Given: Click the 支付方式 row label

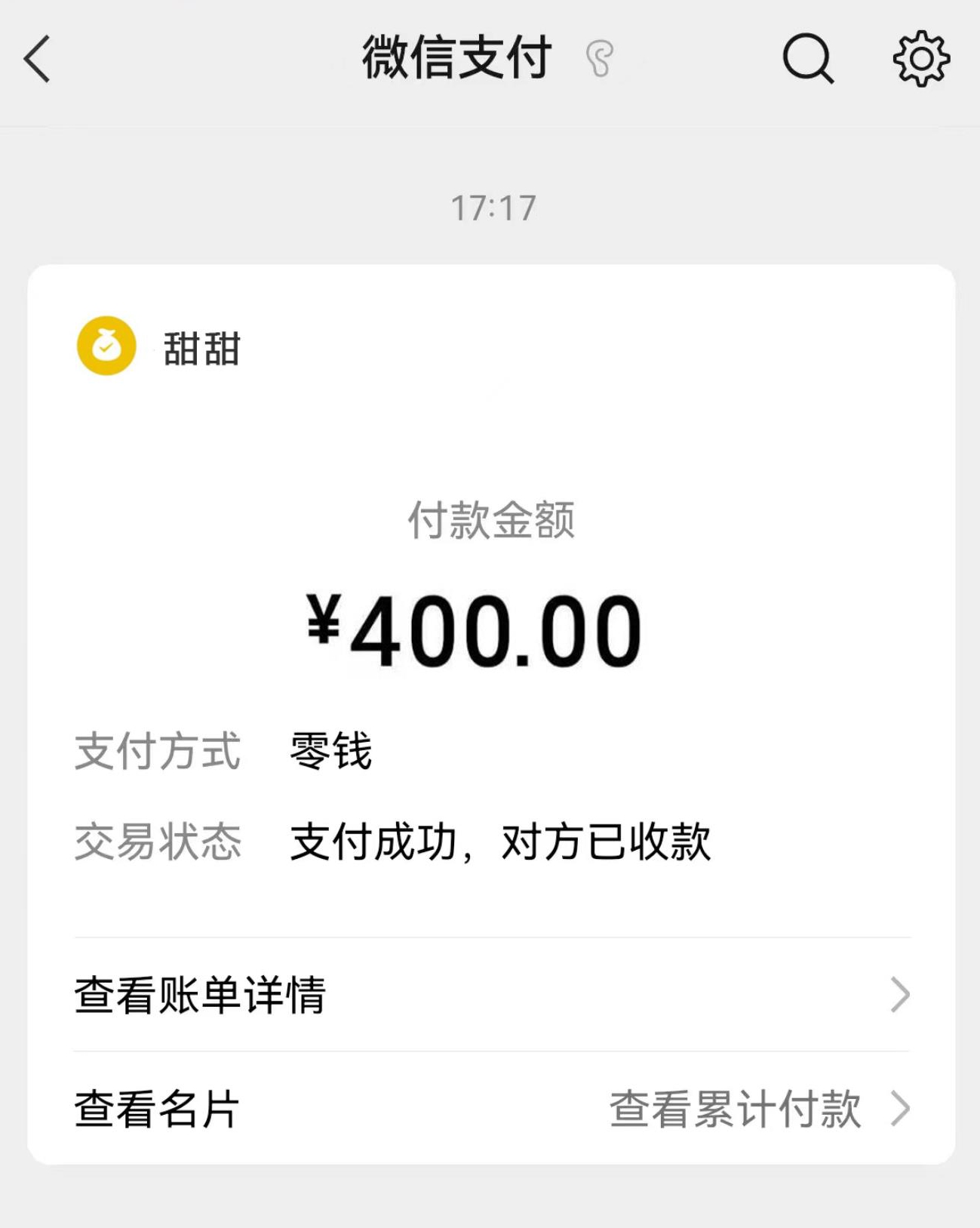Looking at the screenshot, I should pos(157,747).
